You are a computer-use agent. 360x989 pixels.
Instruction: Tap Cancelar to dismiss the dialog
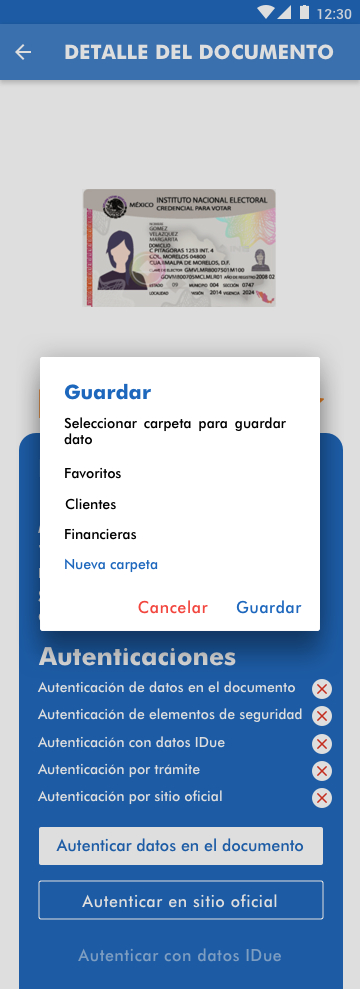173,607
